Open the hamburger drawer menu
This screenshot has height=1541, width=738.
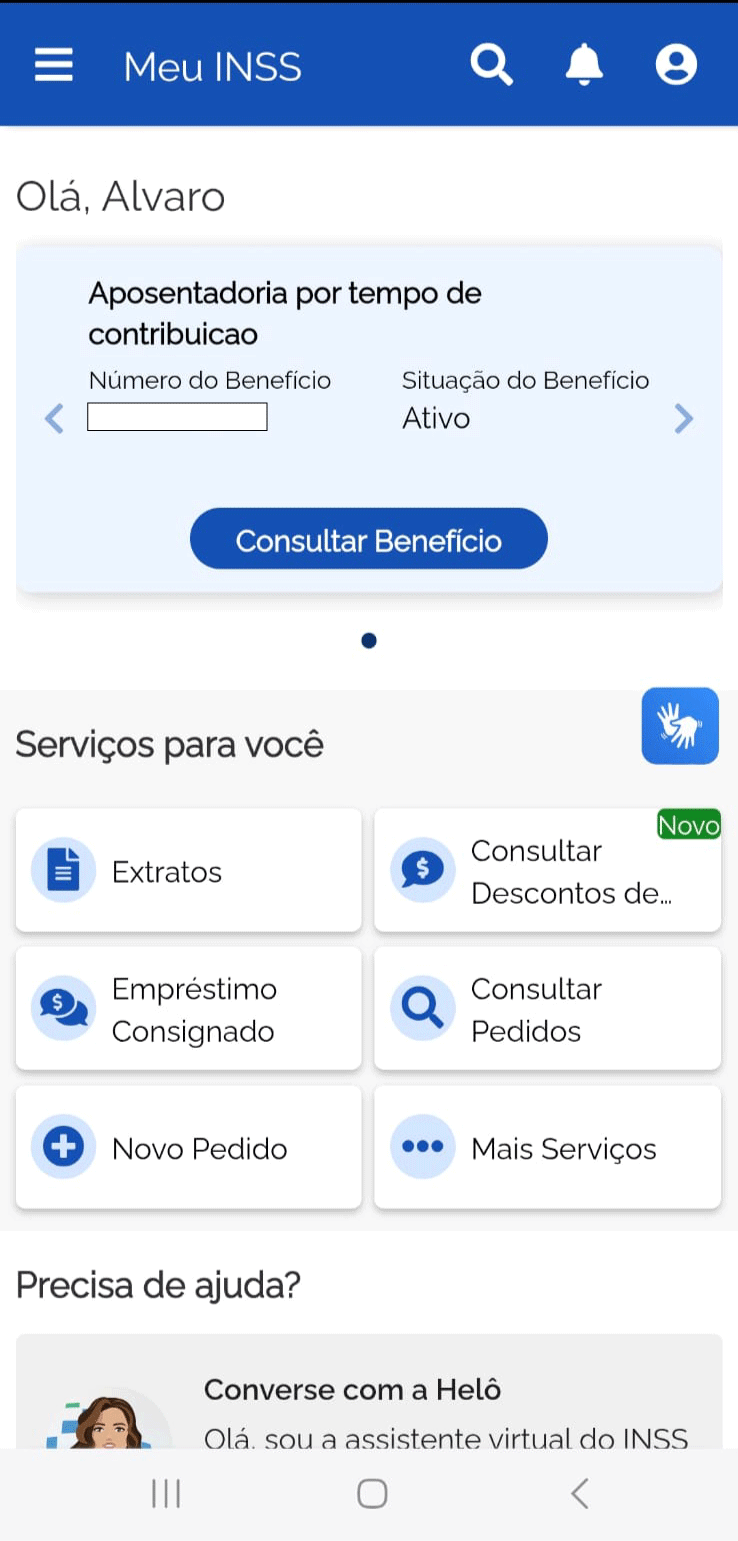(54, 66)
